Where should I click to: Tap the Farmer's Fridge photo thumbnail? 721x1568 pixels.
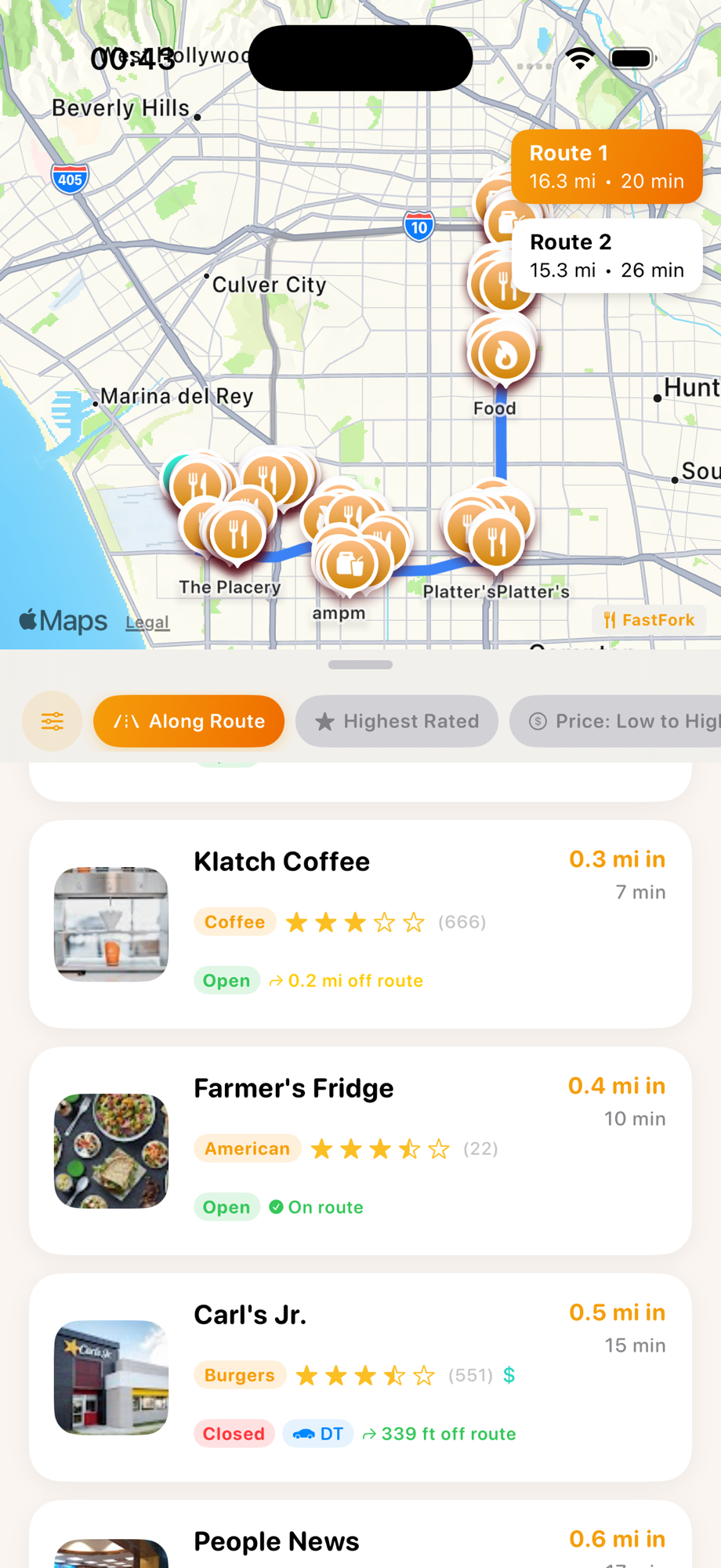(x=111, y=1150)
